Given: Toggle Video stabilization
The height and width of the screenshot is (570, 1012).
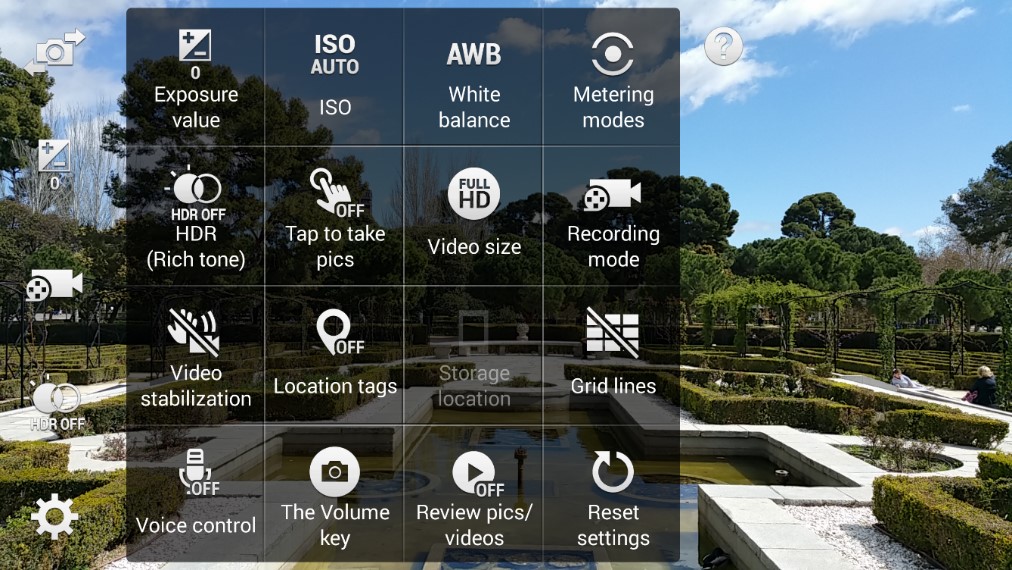Looking at the screenshot, I should point(195,356).
